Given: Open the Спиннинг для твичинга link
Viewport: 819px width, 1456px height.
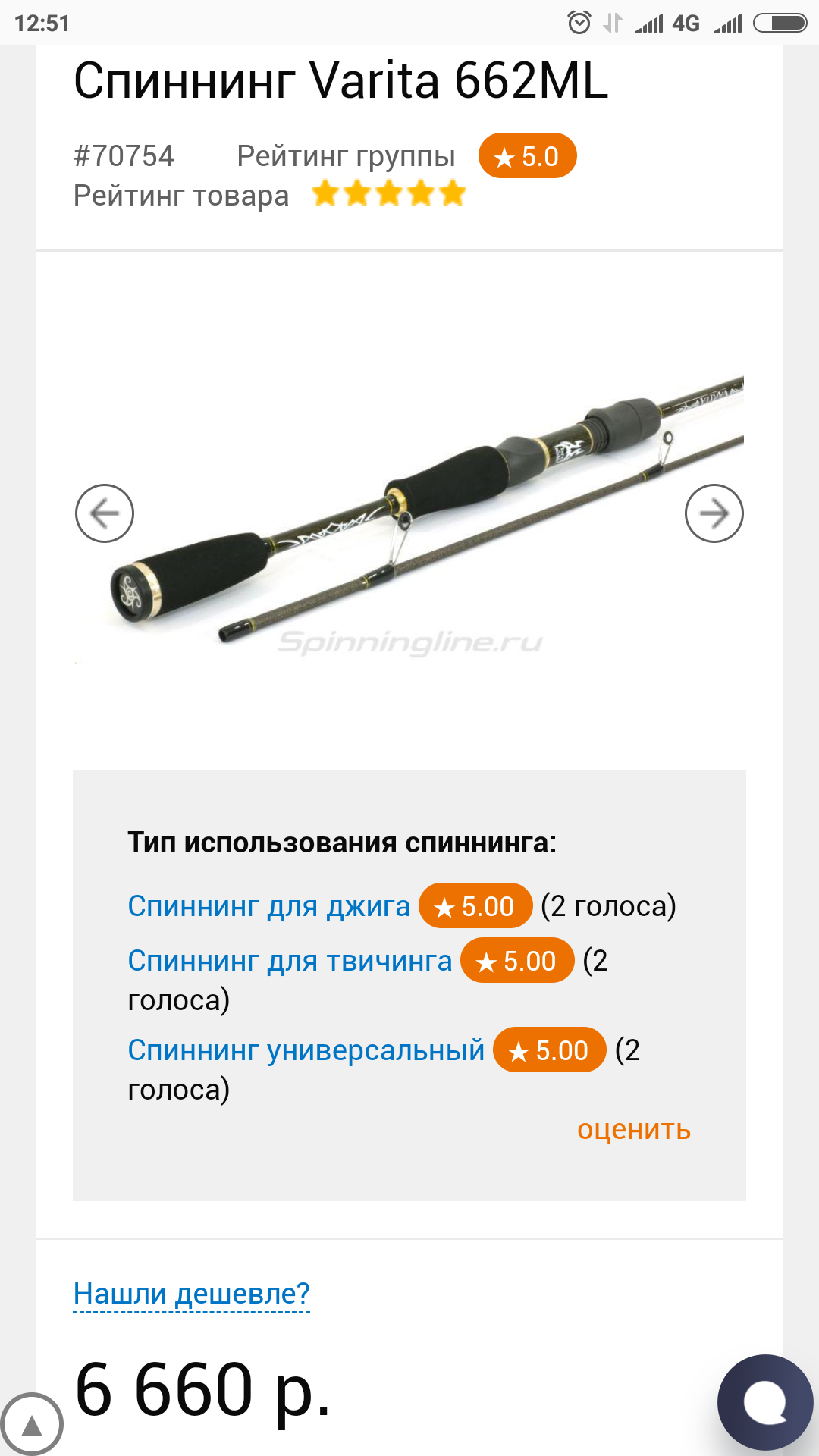Looking at the screenshot, I should point(290,961).
